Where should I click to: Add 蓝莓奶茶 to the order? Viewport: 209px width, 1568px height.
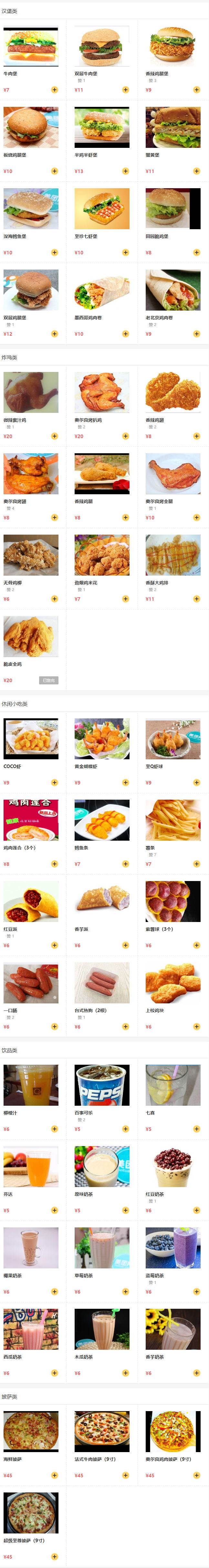click(x=196, y=1292)
